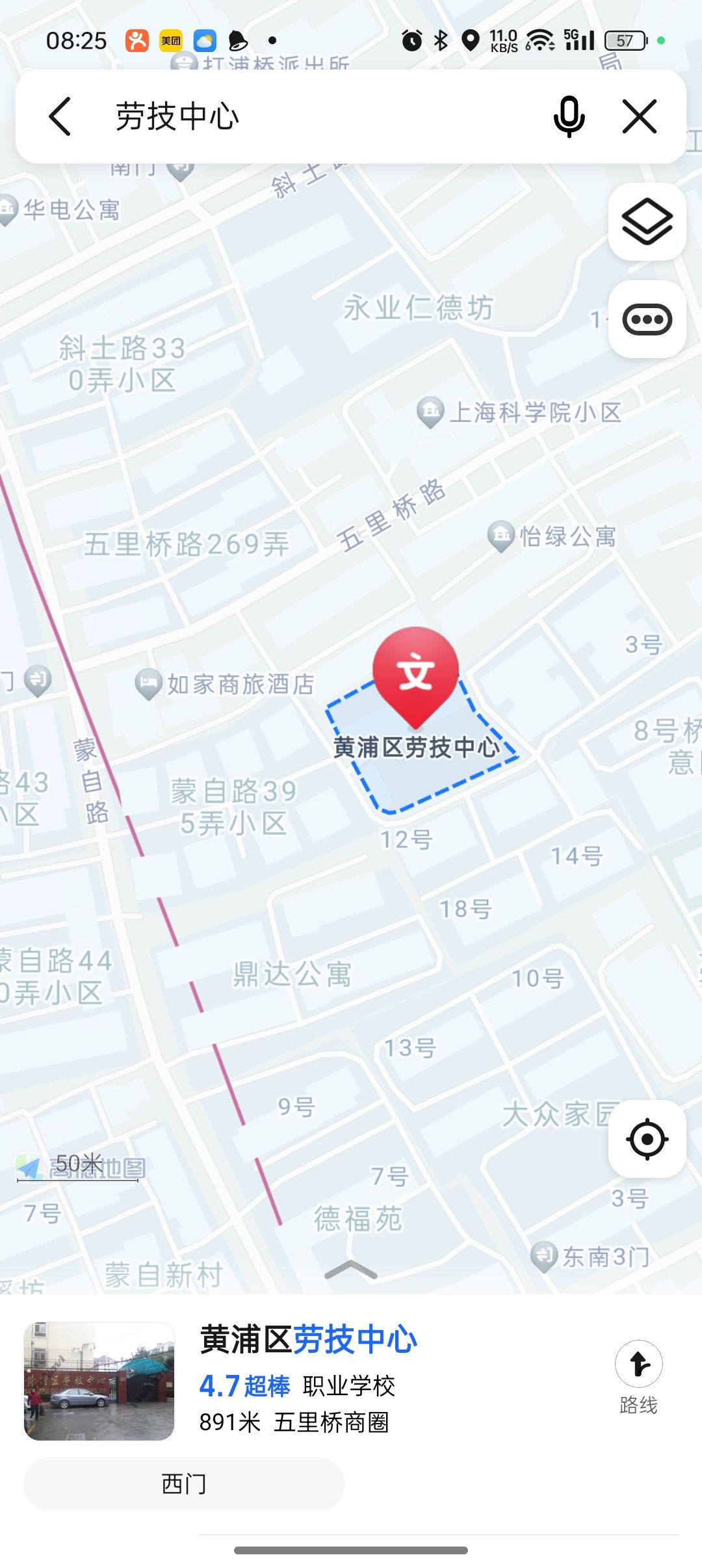Select the 西门 entrance chip
Image resolution: width=702 pixels, height=1568 pixels.
[184, 1483]
